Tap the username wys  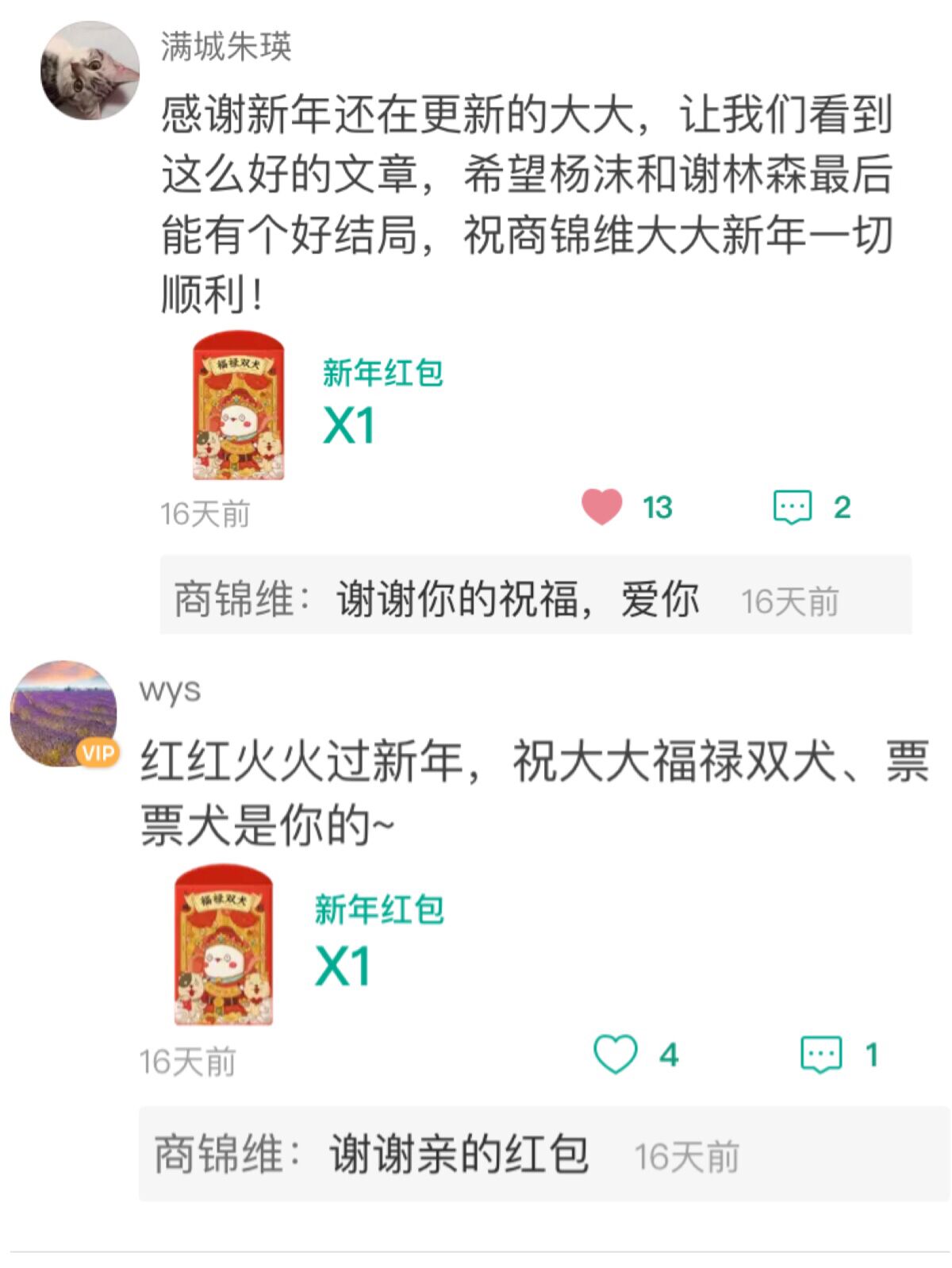170,690
